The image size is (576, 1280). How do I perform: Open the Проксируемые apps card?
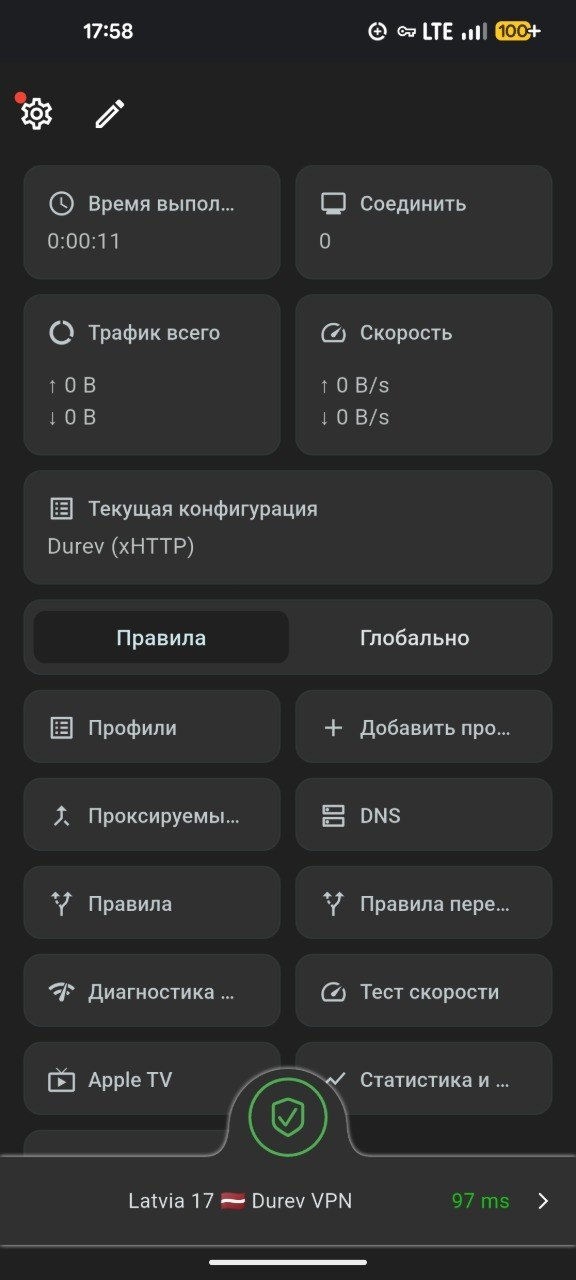click(x=152, y=816)
